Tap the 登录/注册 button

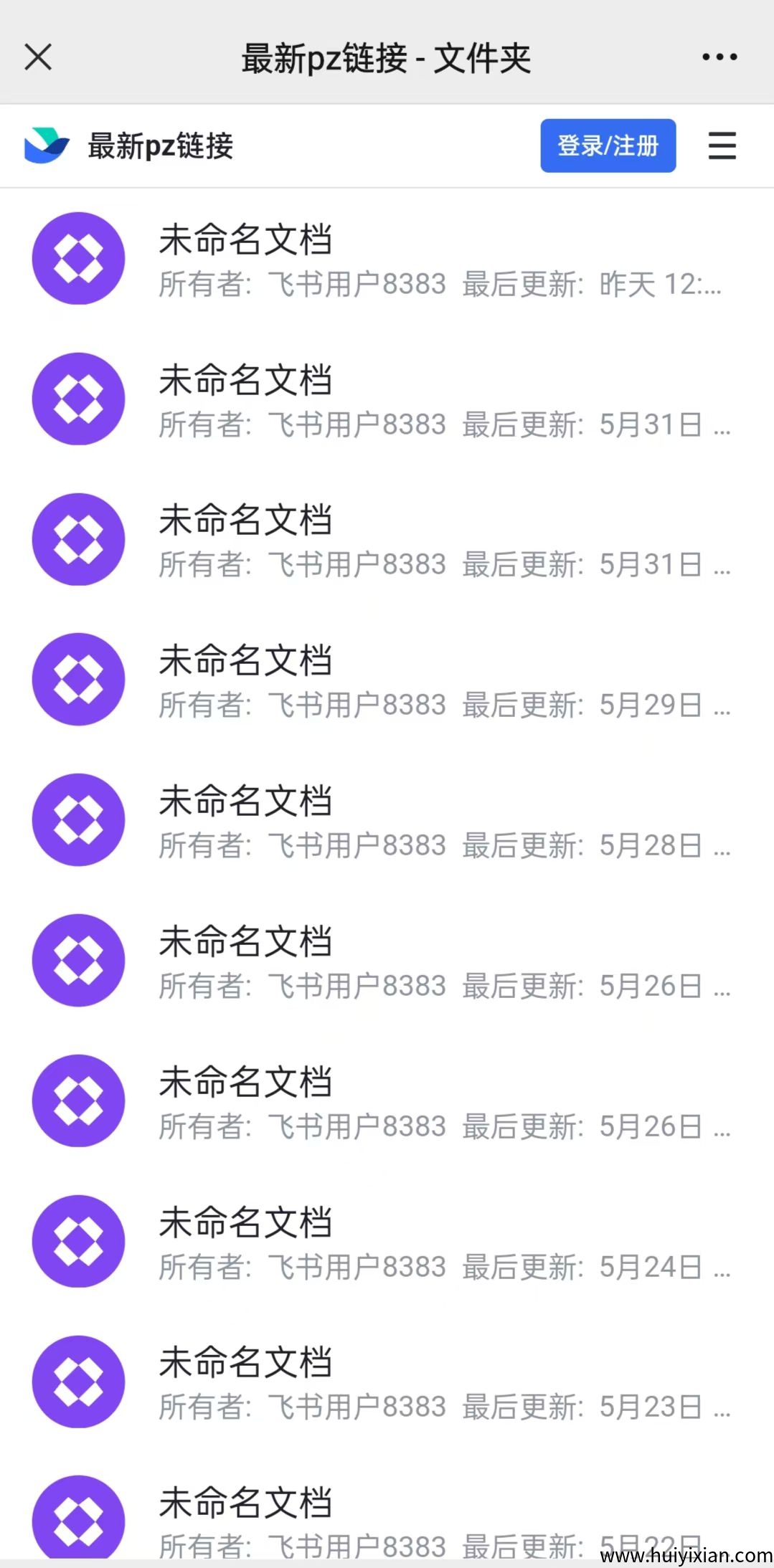pyautogui.click(x=608, y=146)
